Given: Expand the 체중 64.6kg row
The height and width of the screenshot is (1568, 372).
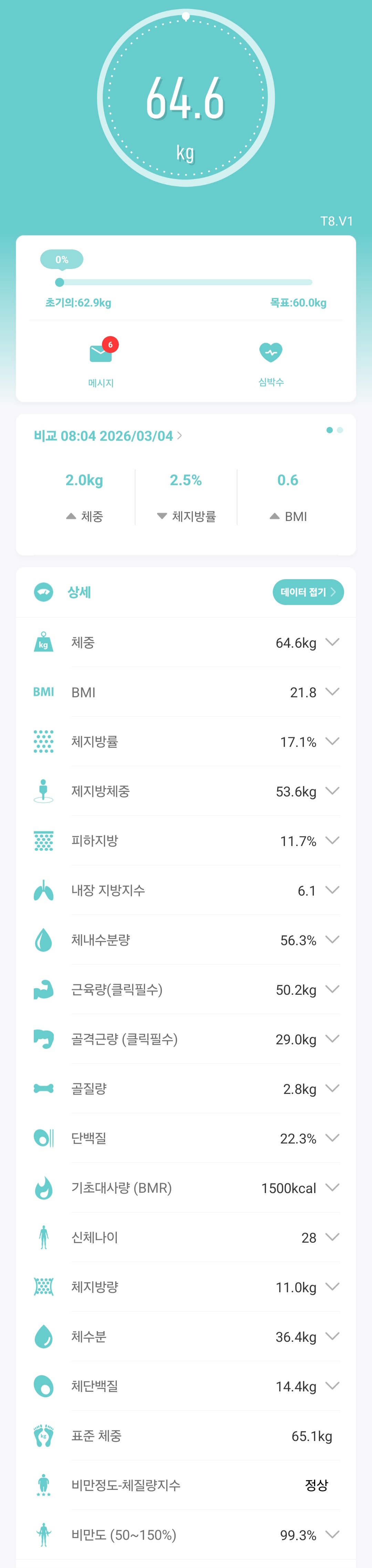Looking at the screenshot, I should (332, 642).
